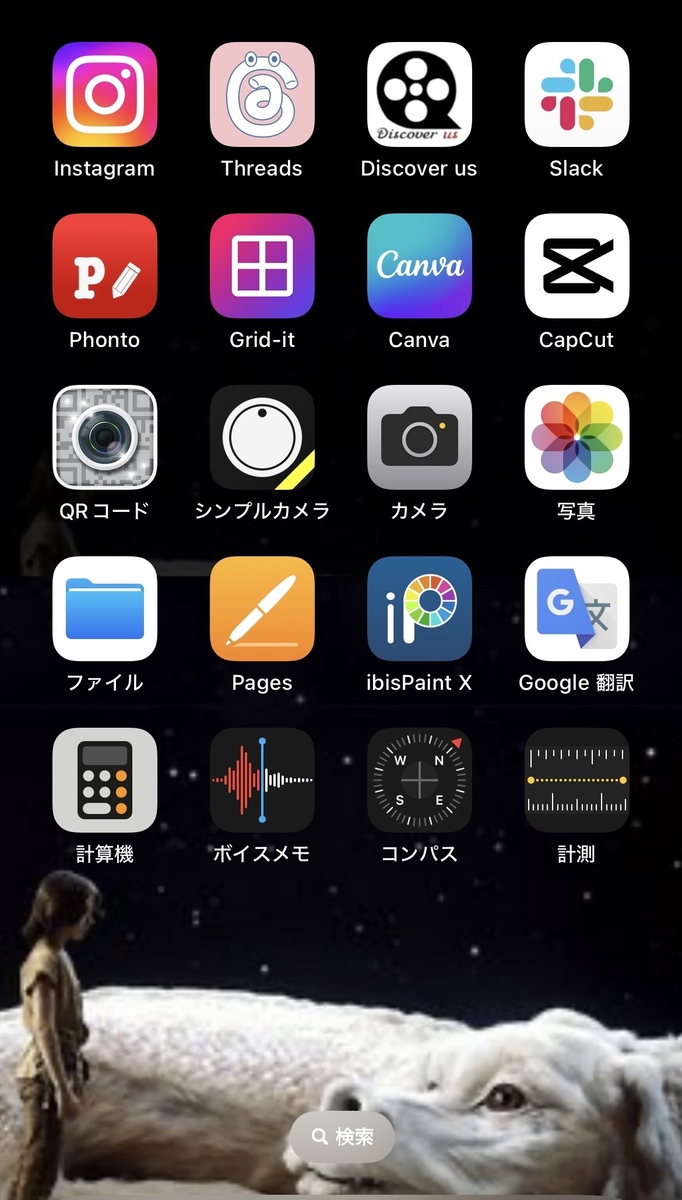Launch シンプルカメラ
Image resolution: width=682 pixels, height=1200 pixels.
pyautogui.click(x=262, y=437)
